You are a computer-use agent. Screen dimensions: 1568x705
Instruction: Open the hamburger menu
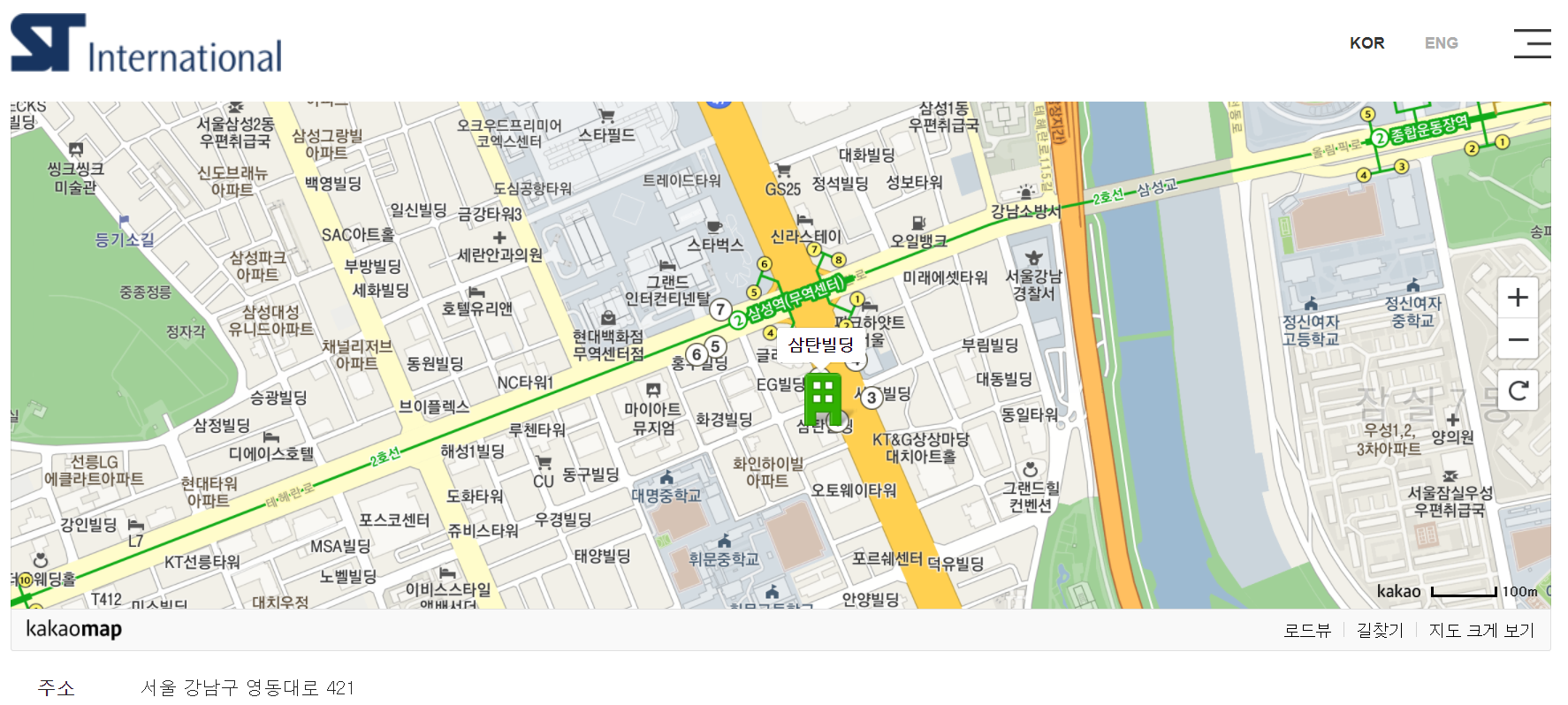coord(1532,43)
